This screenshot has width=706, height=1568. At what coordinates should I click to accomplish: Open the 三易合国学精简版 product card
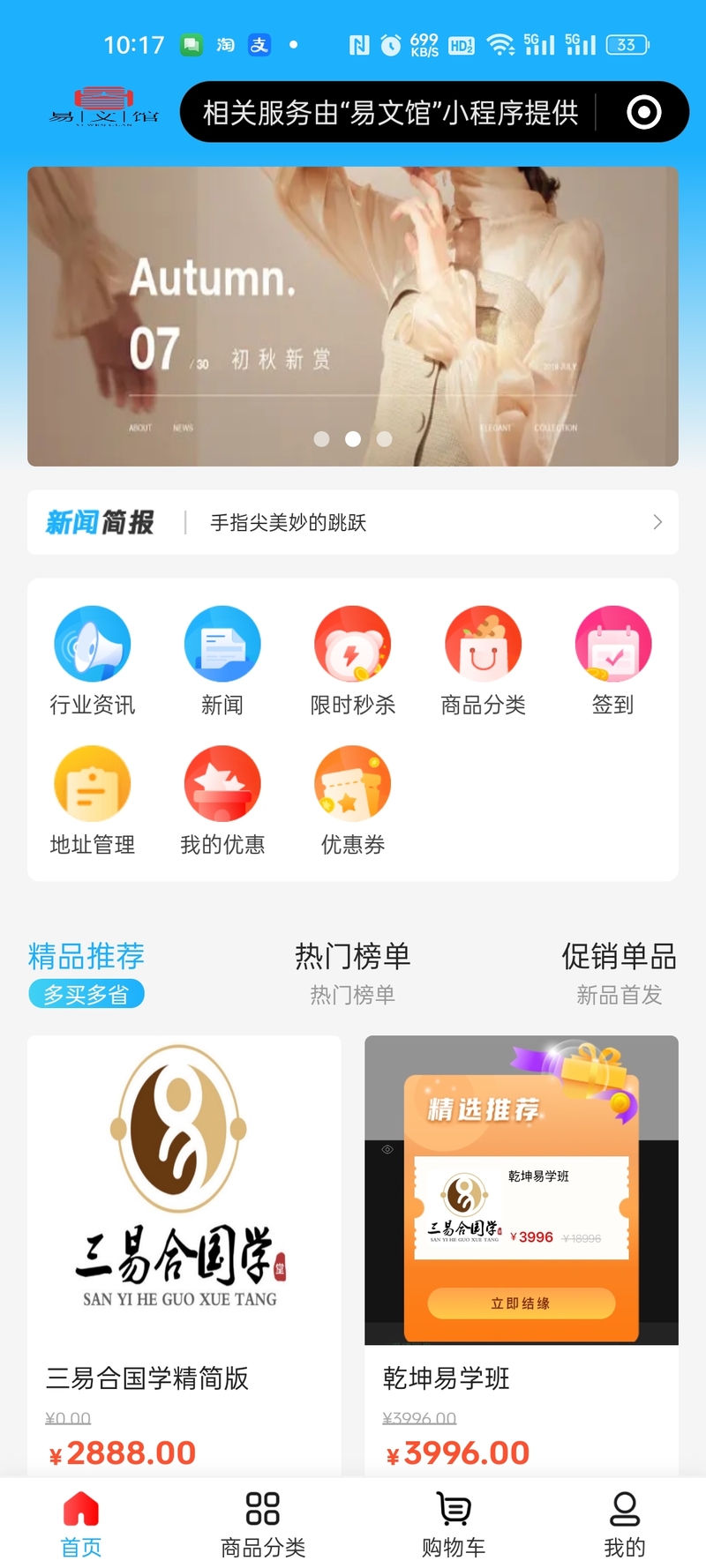coord(184,1252)
